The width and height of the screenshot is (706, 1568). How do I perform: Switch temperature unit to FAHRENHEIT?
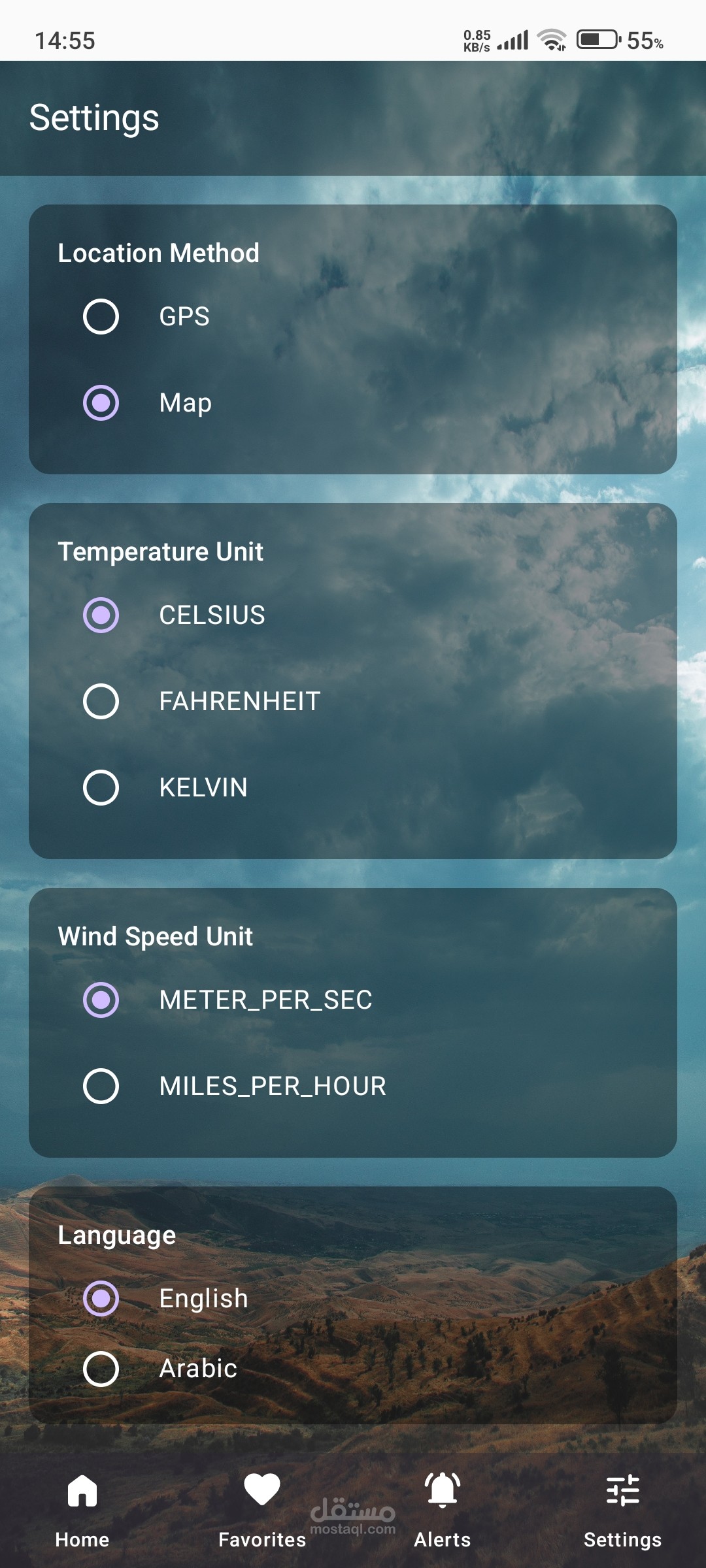coord(101,701)
